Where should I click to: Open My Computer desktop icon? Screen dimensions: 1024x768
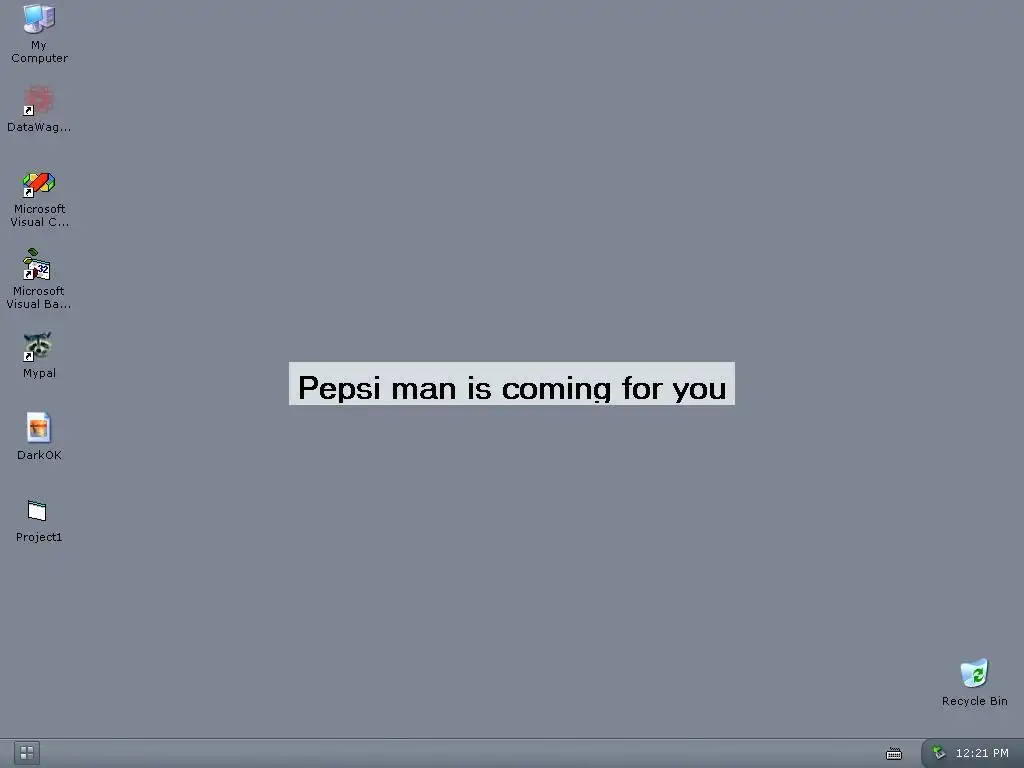pyautogui.click(x=39, y=18)
